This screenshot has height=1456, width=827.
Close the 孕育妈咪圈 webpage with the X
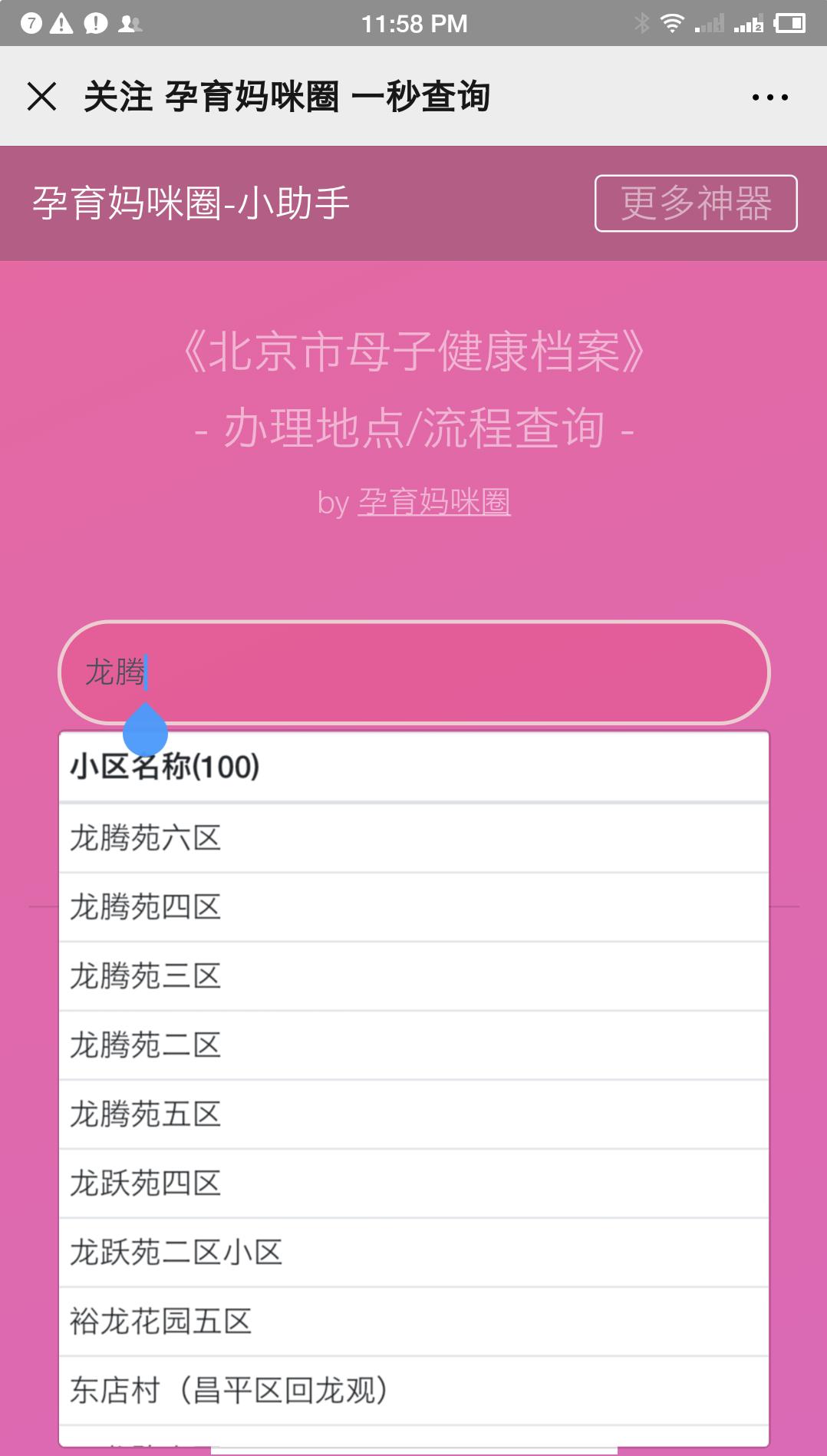coord(42,97)
